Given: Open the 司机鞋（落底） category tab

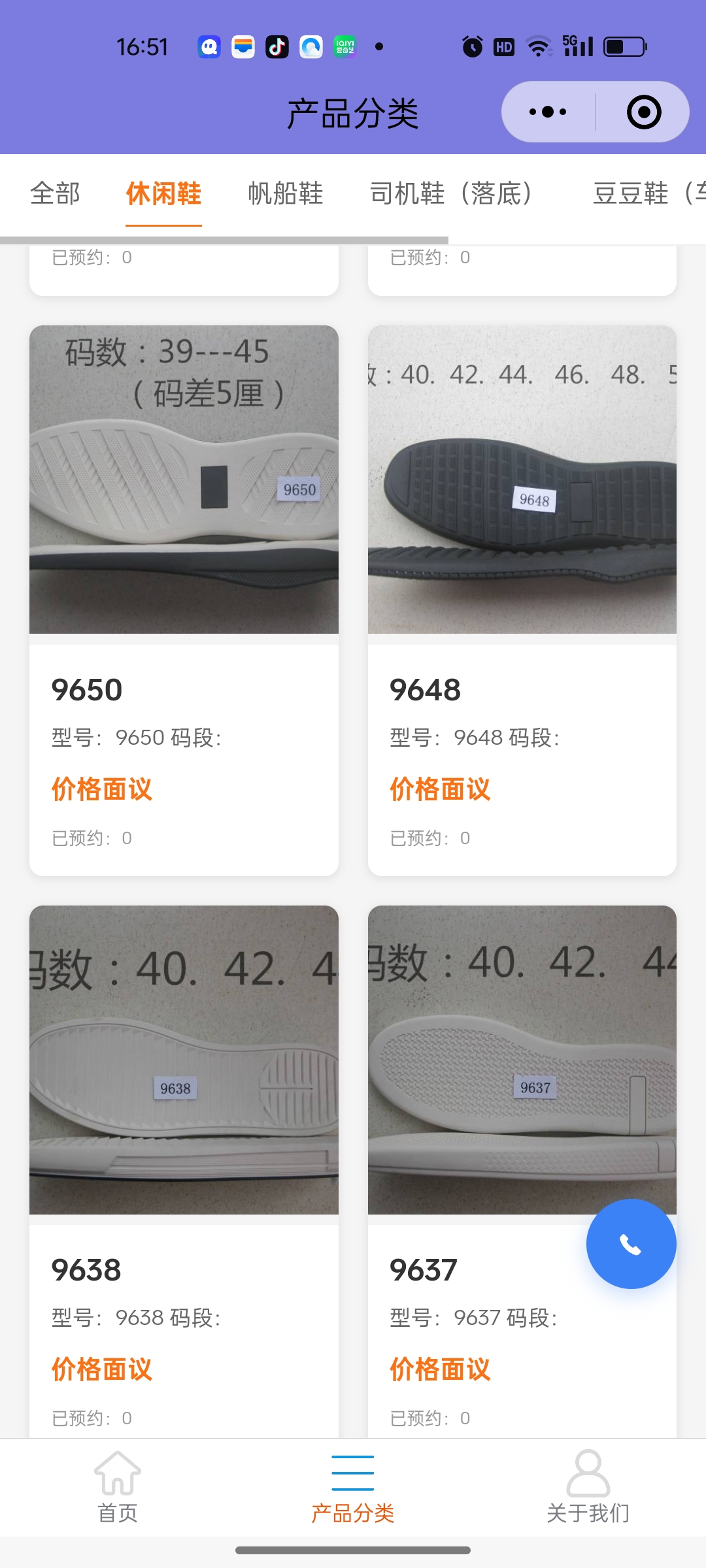Looking at the screenshot, I should tap(451, 194).
